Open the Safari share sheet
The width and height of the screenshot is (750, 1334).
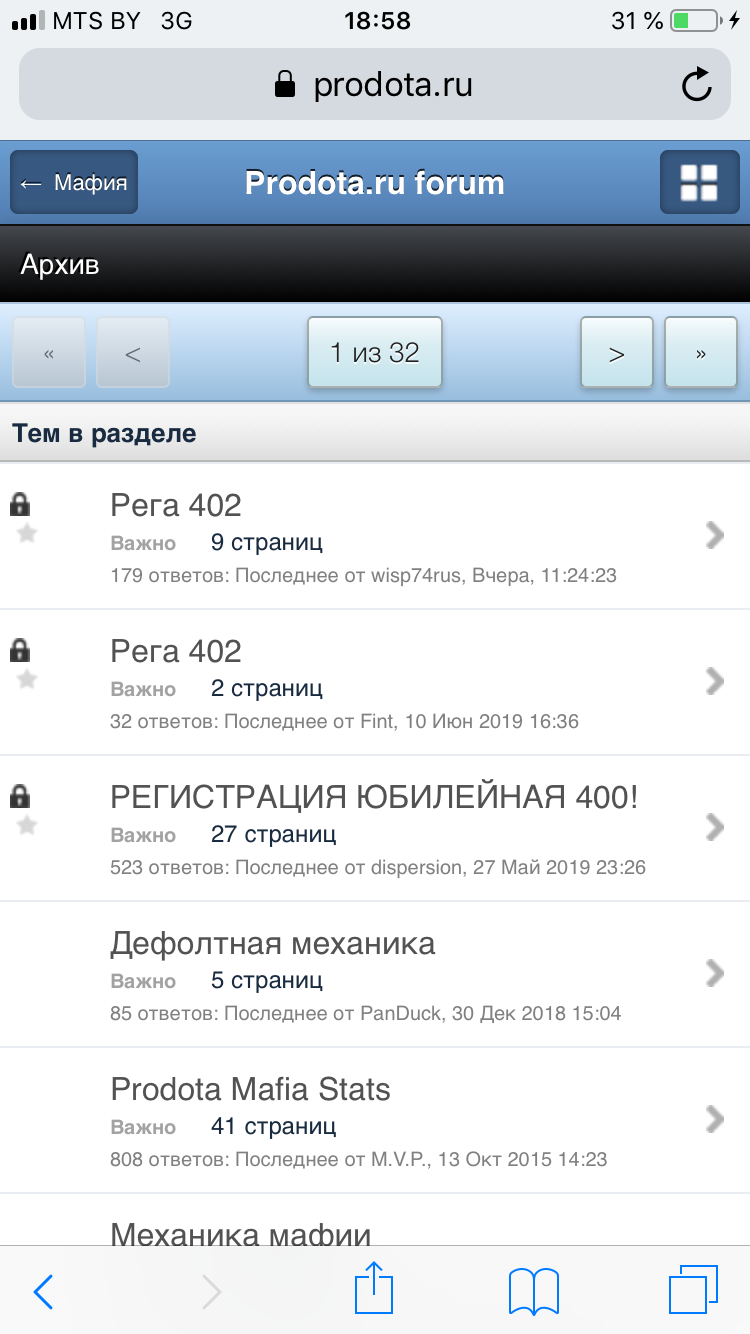(x=374, y=1288)
